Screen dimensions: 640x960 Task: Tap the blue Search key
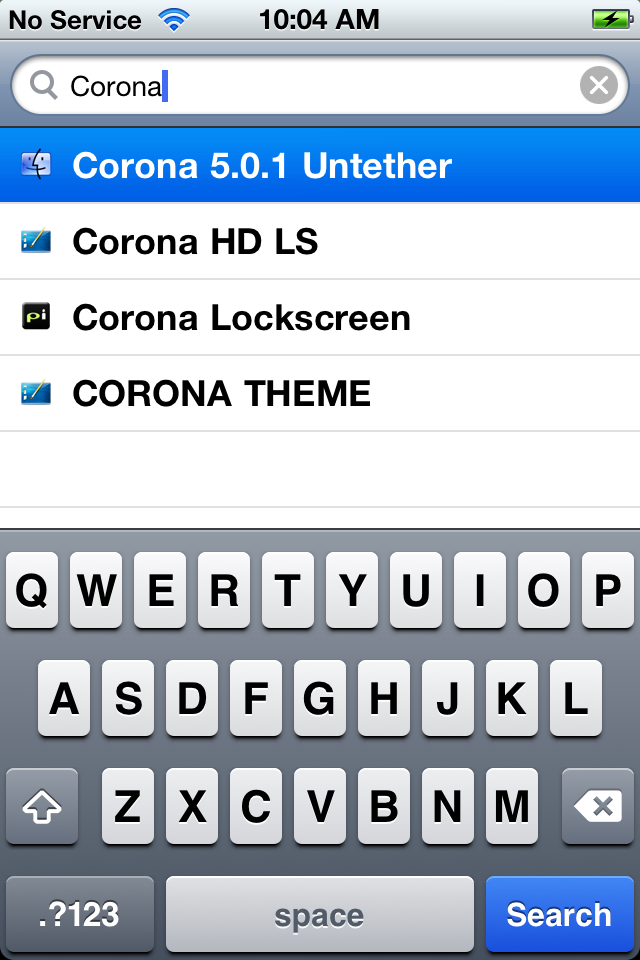click(559, 914)
